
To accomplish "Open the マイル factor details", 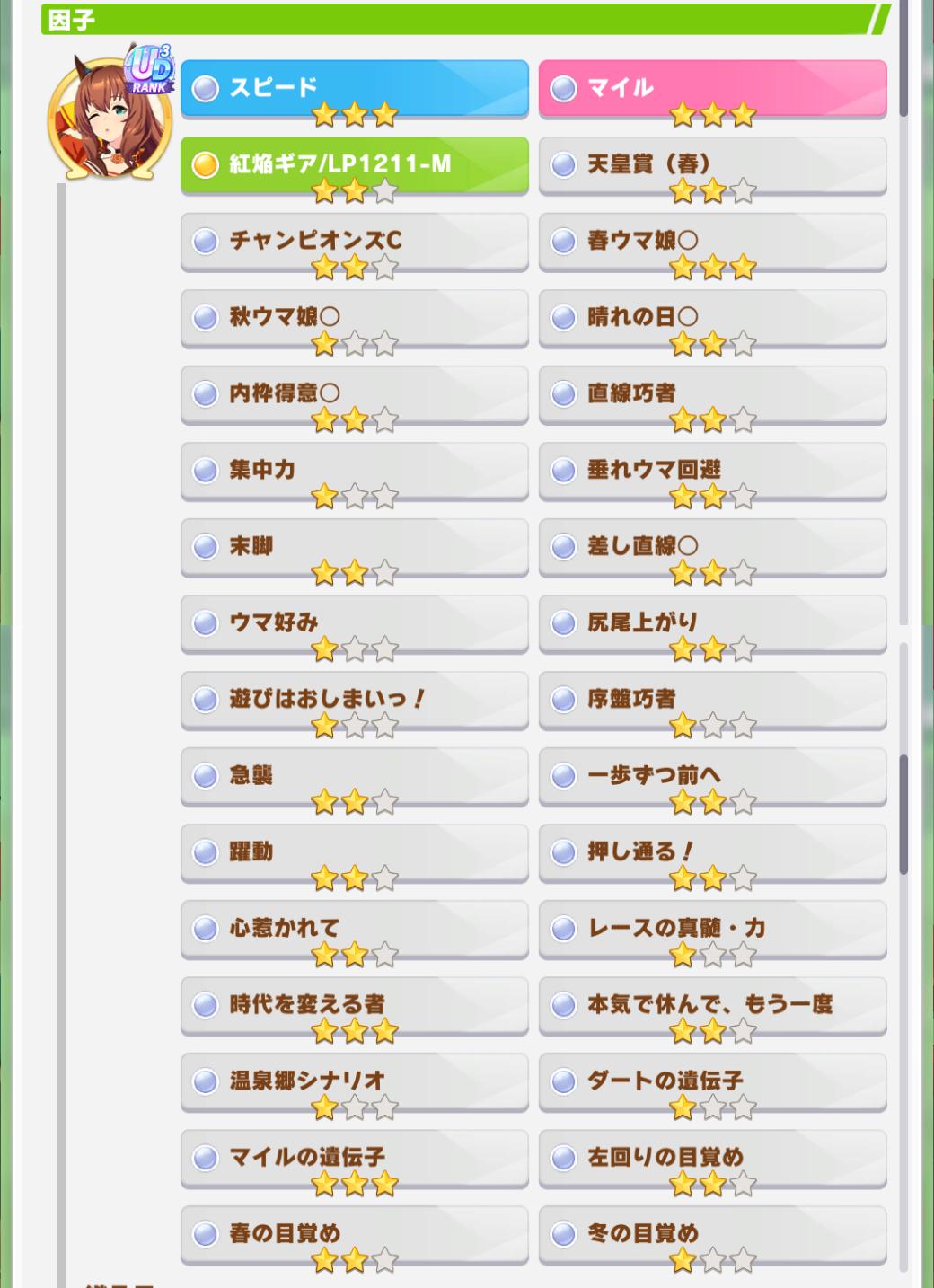I will coord(712,88).
